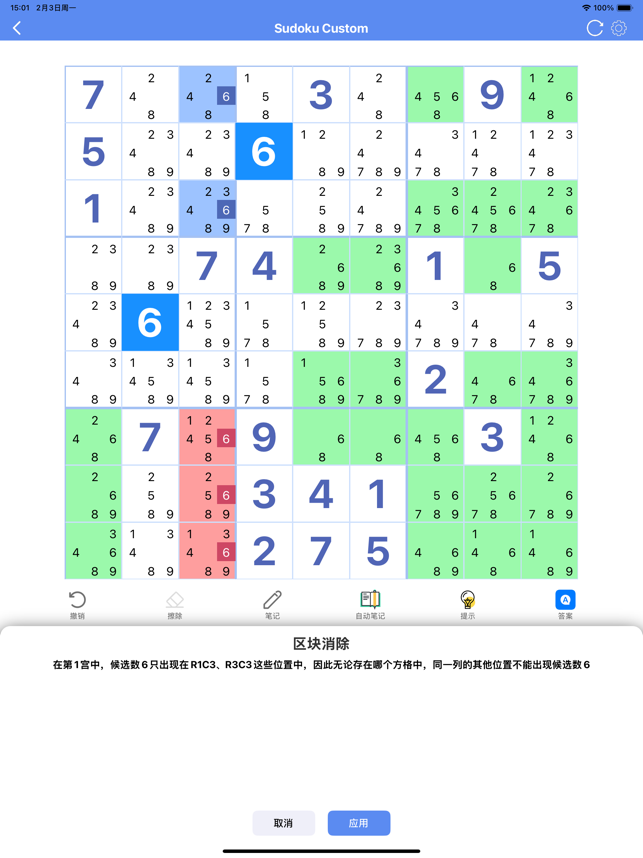Open the settings gear
The image size is (643, 858).
pyautogui.click(x=619, y=28)
